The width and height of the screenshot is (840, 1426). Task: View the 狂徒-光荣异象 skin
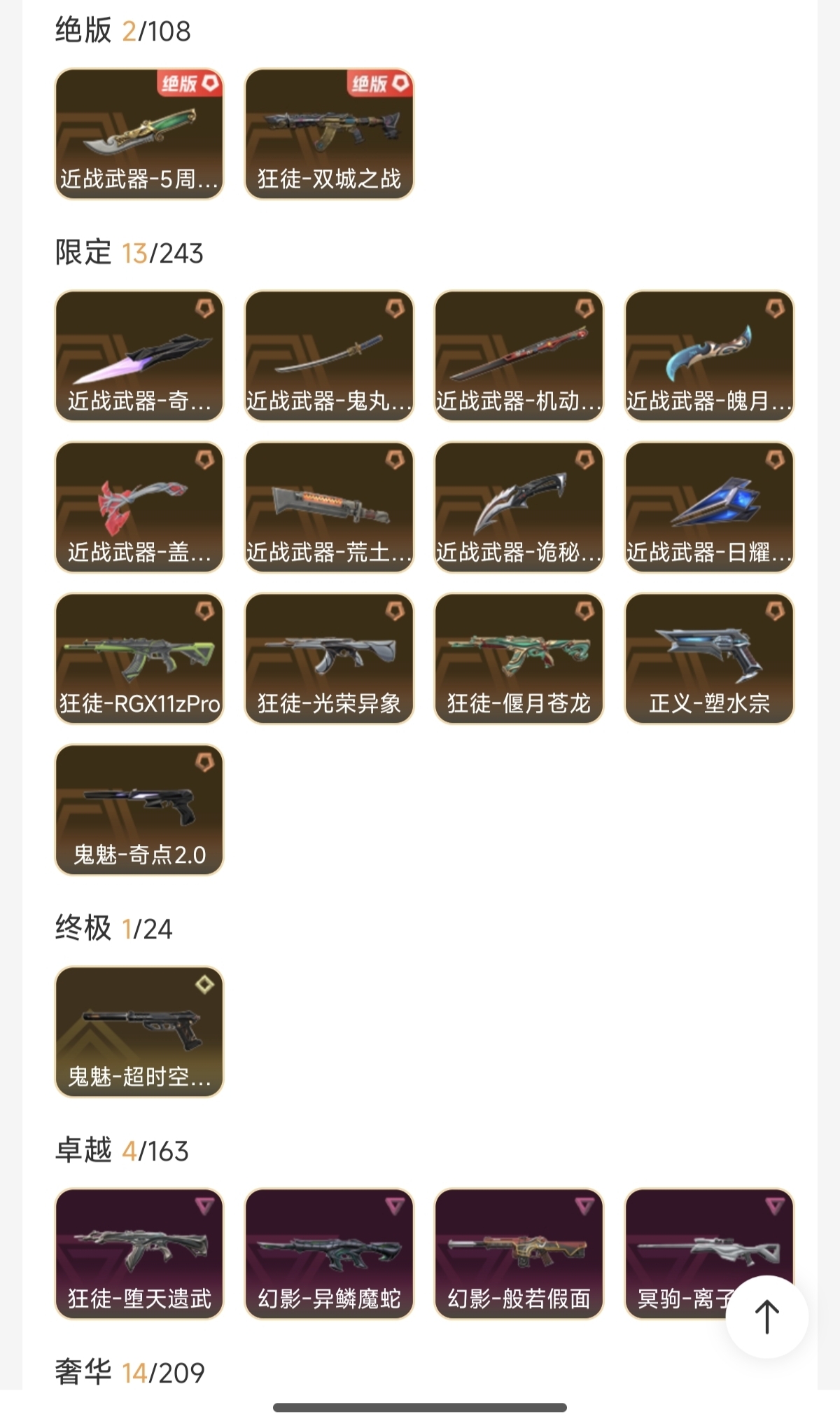[329, 658]
